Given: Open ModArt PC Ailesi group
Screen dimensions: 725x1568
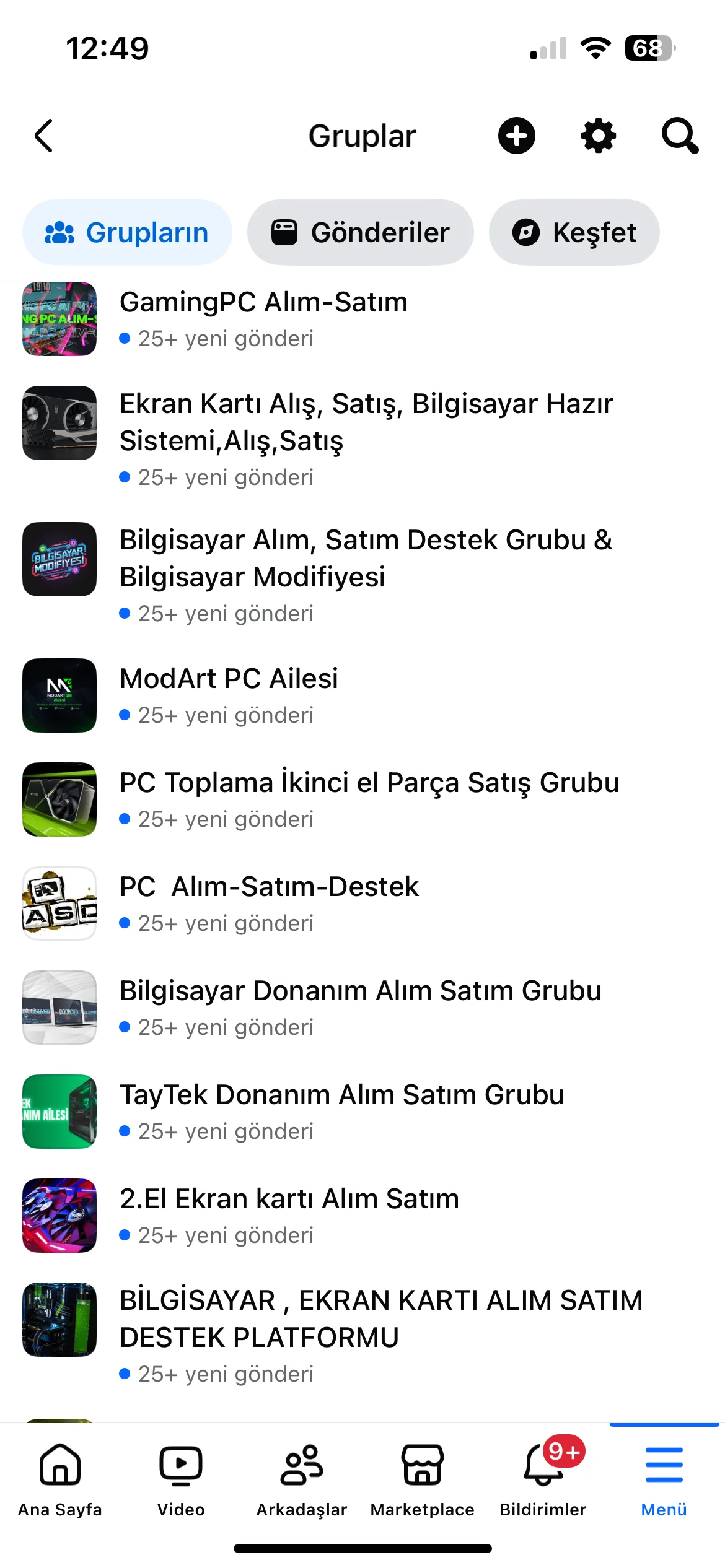Looking at the screenshot, I should click(229, 695).
